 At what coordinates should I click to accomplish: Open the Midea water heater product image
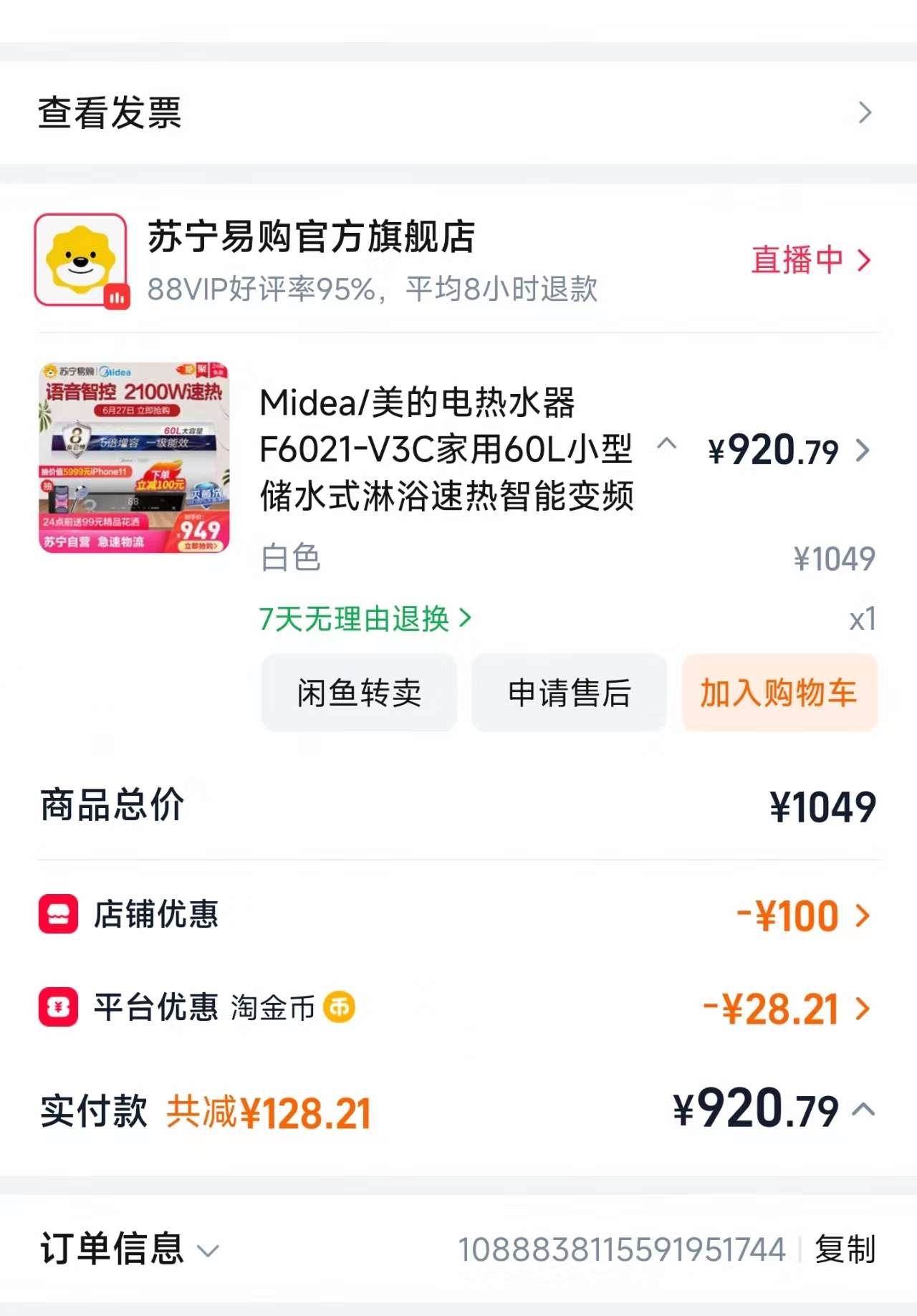pyautogui.click(x=134, y=458)
